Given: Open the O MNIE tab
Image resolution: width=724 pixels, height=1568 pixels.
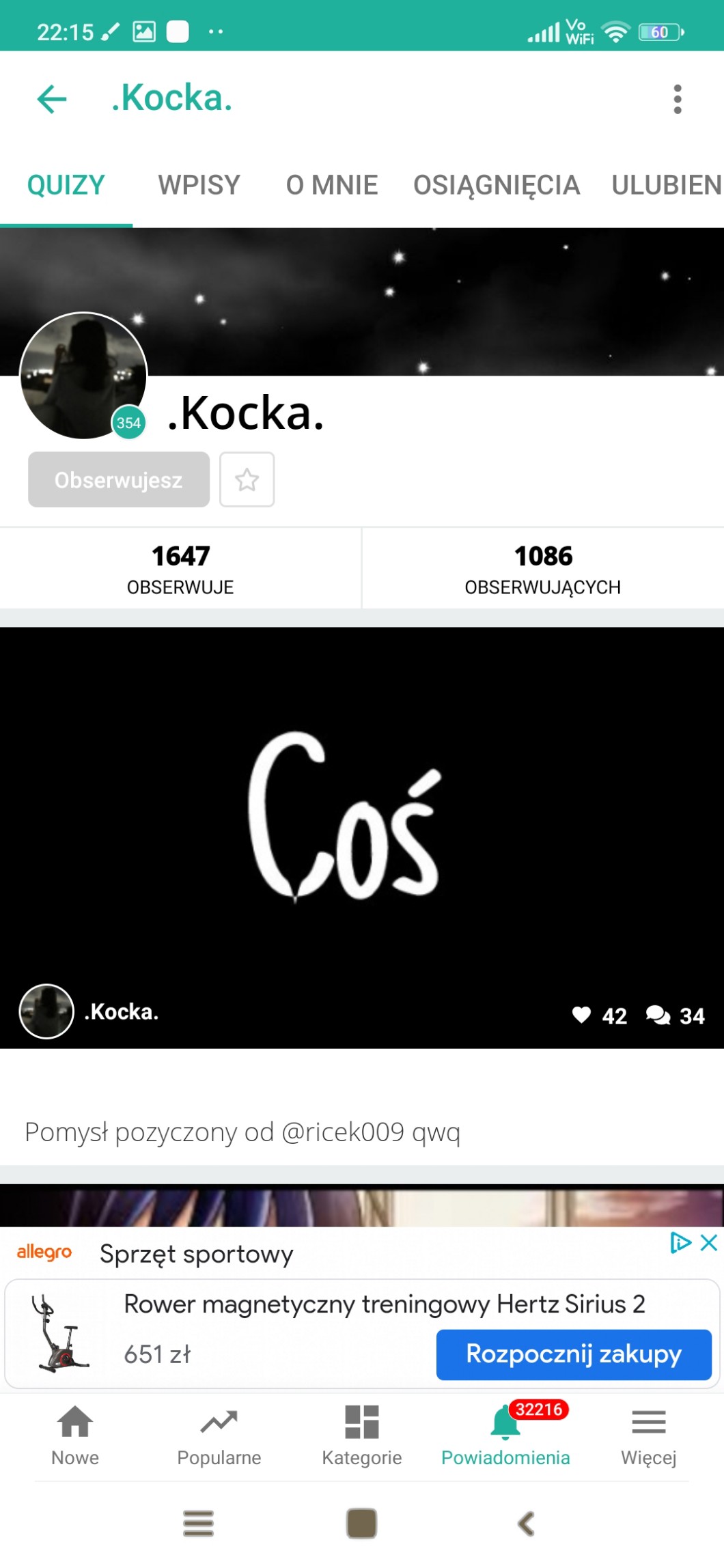Looking at the screenshot, I should click(331, 185).
